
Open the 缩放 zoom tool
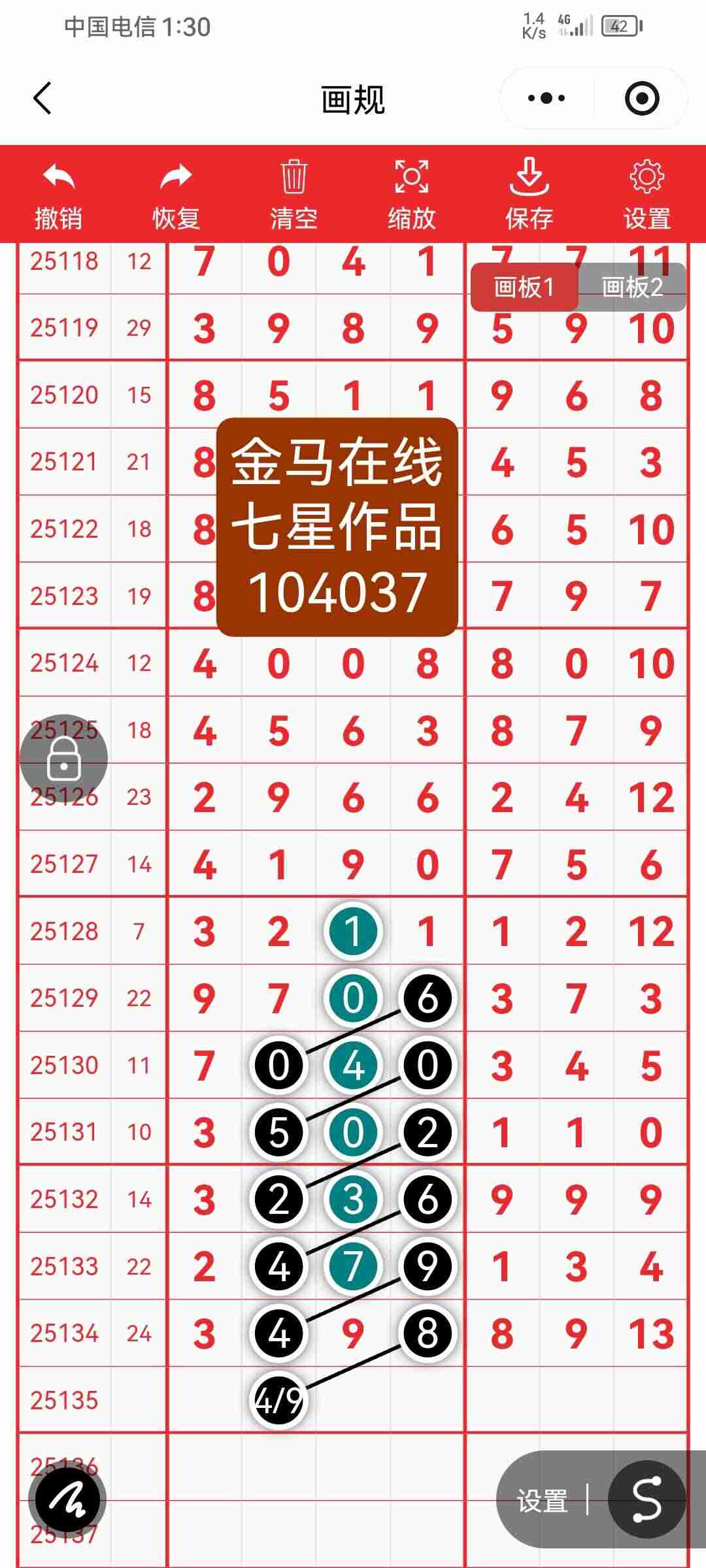(411, 177)
